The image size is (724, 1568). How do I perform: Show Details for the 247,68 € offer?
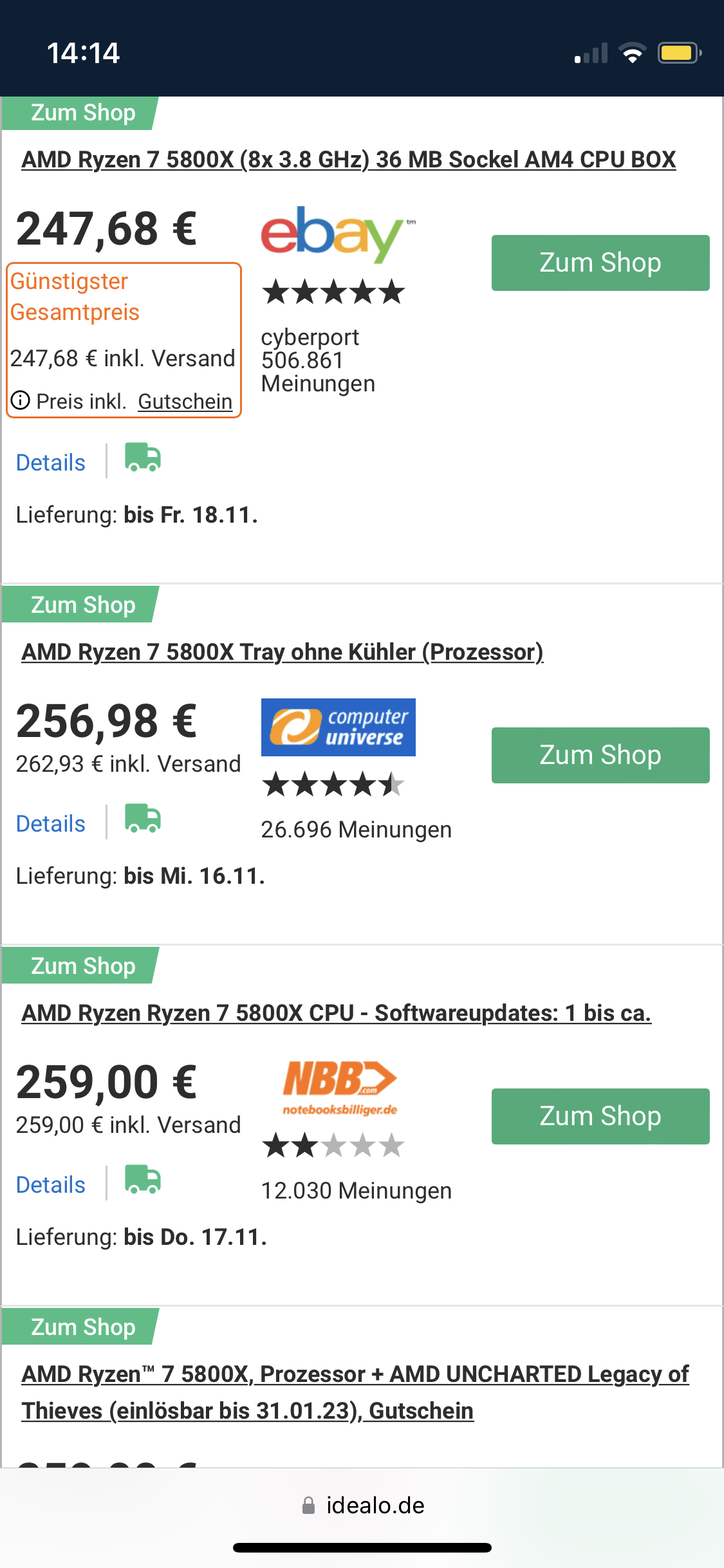(x=50, y=463)
